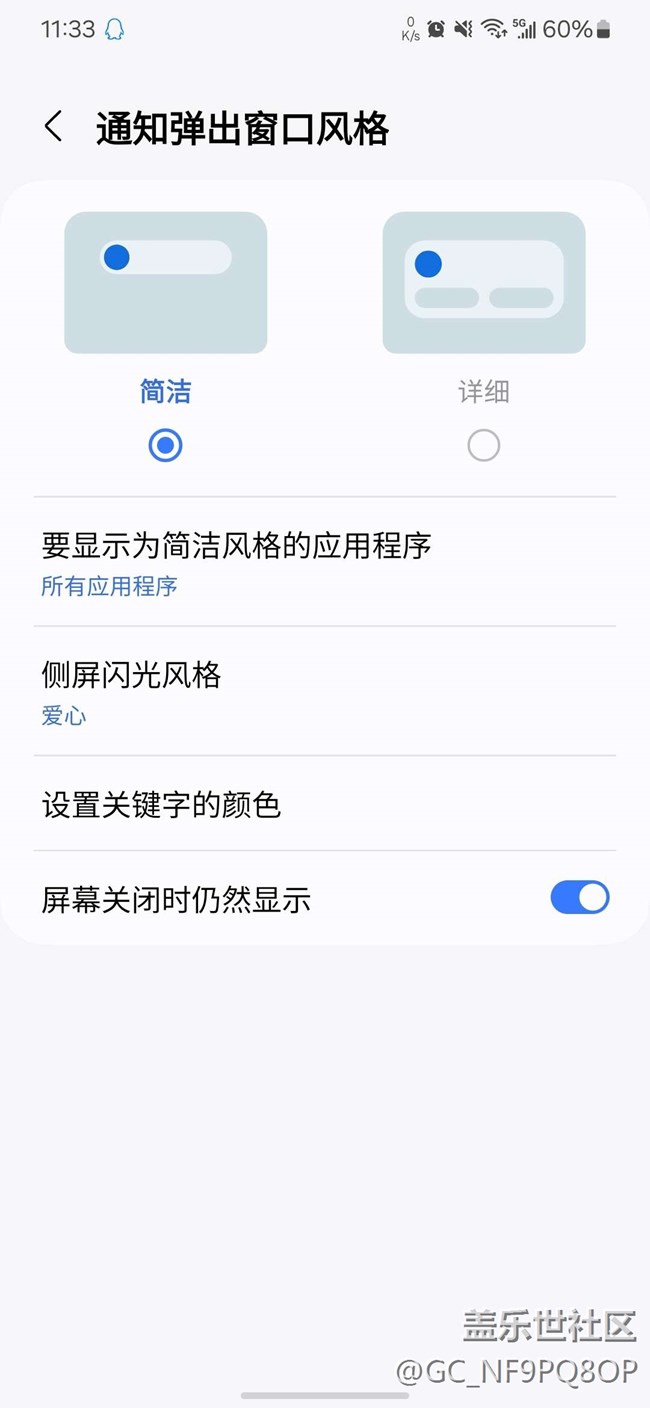Select the 简洁 radio button
The width and height of the screenshot is (650, 1408).
pyautogui.click(x=165, y=445)
